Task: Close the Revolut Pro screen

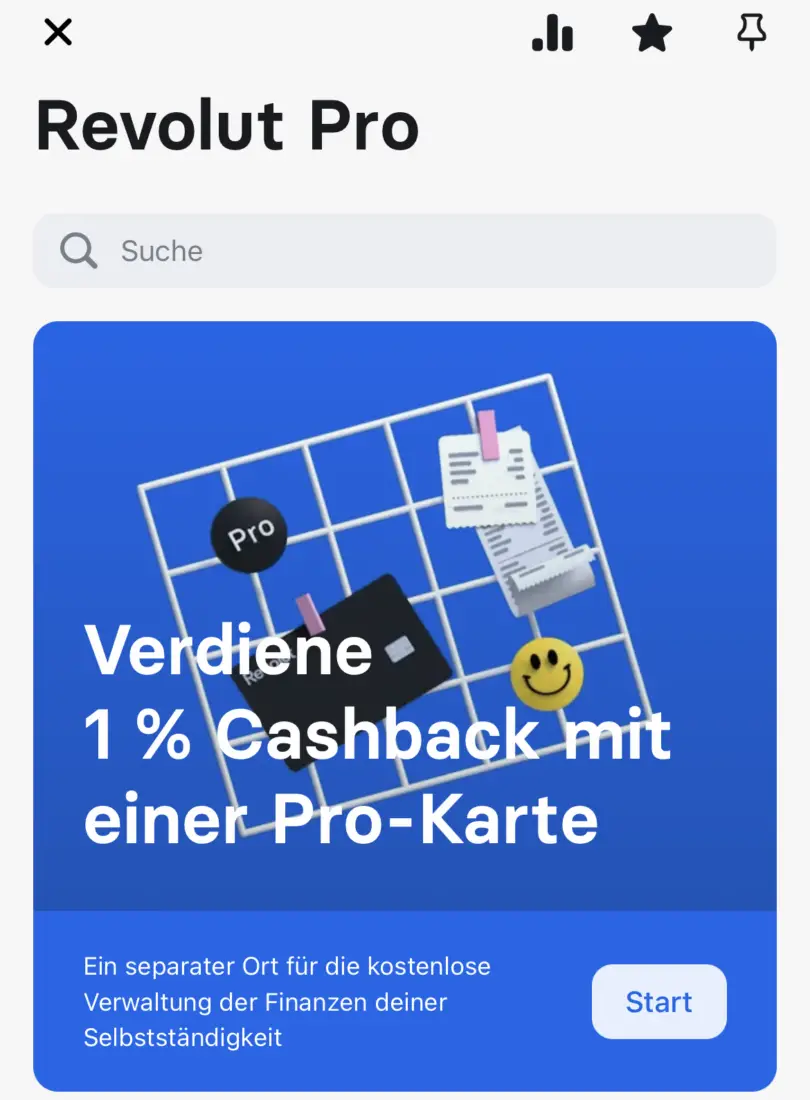Action: pos(58,33)
